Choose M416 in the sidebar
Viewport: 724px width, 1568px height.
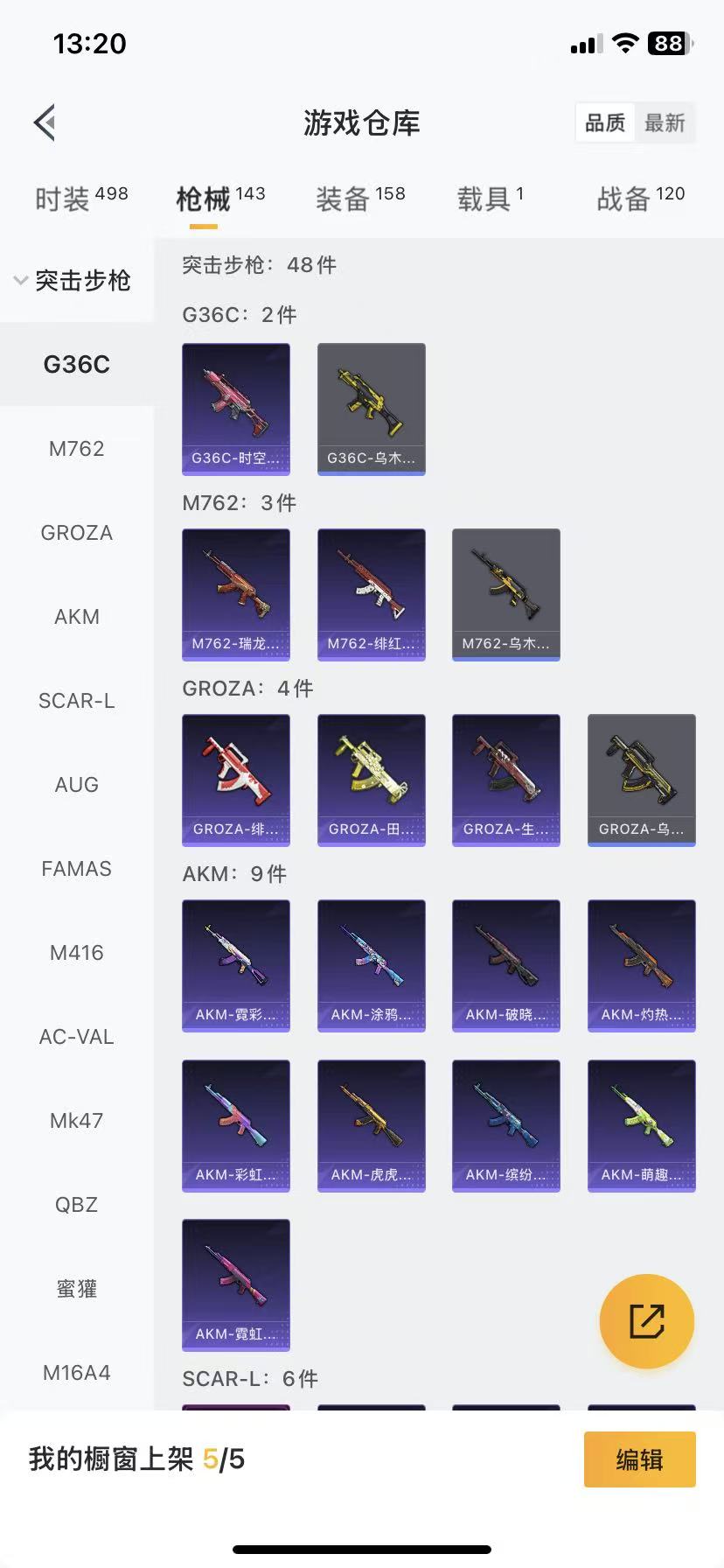click(77, 953)
